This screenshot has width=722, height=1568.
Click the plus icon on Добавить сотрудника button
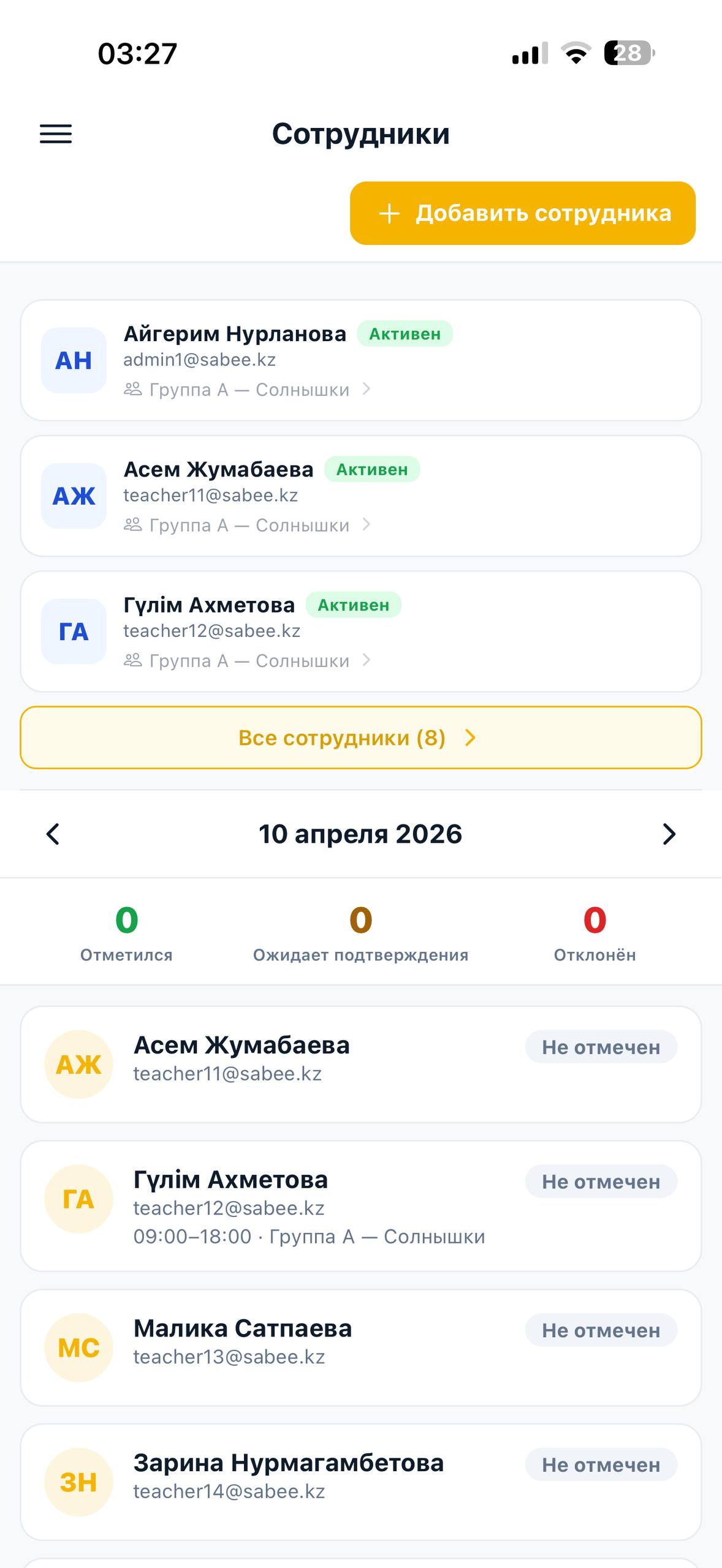[389, 213]
